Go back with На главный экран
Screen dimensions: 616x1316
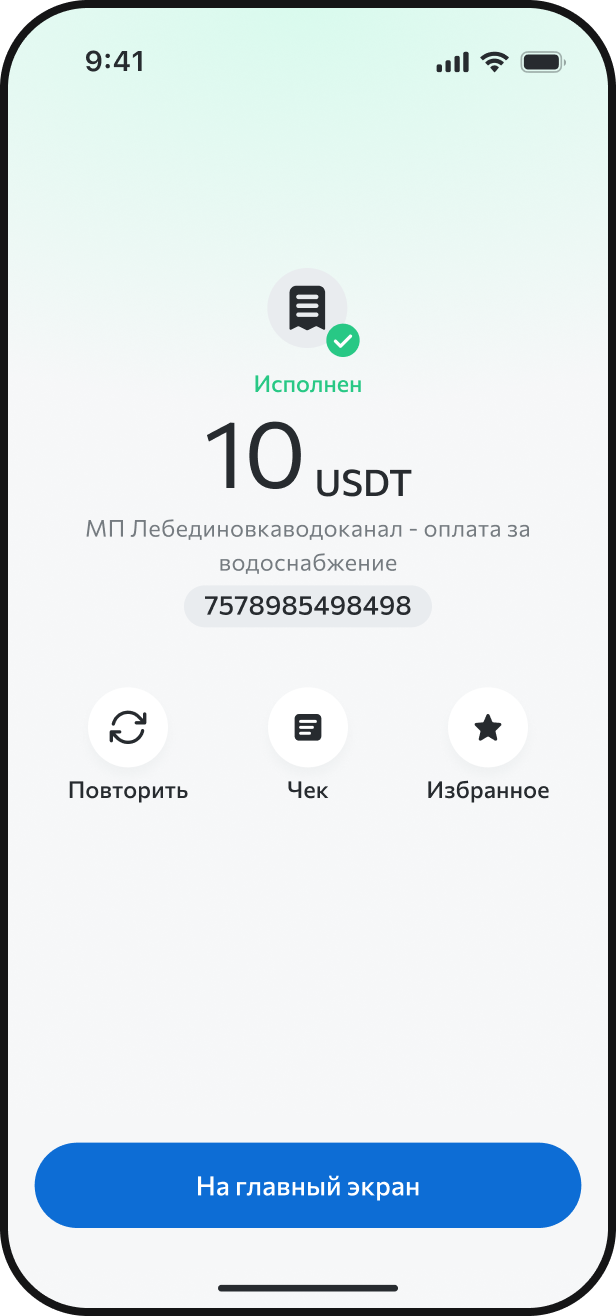(308, 1186)
